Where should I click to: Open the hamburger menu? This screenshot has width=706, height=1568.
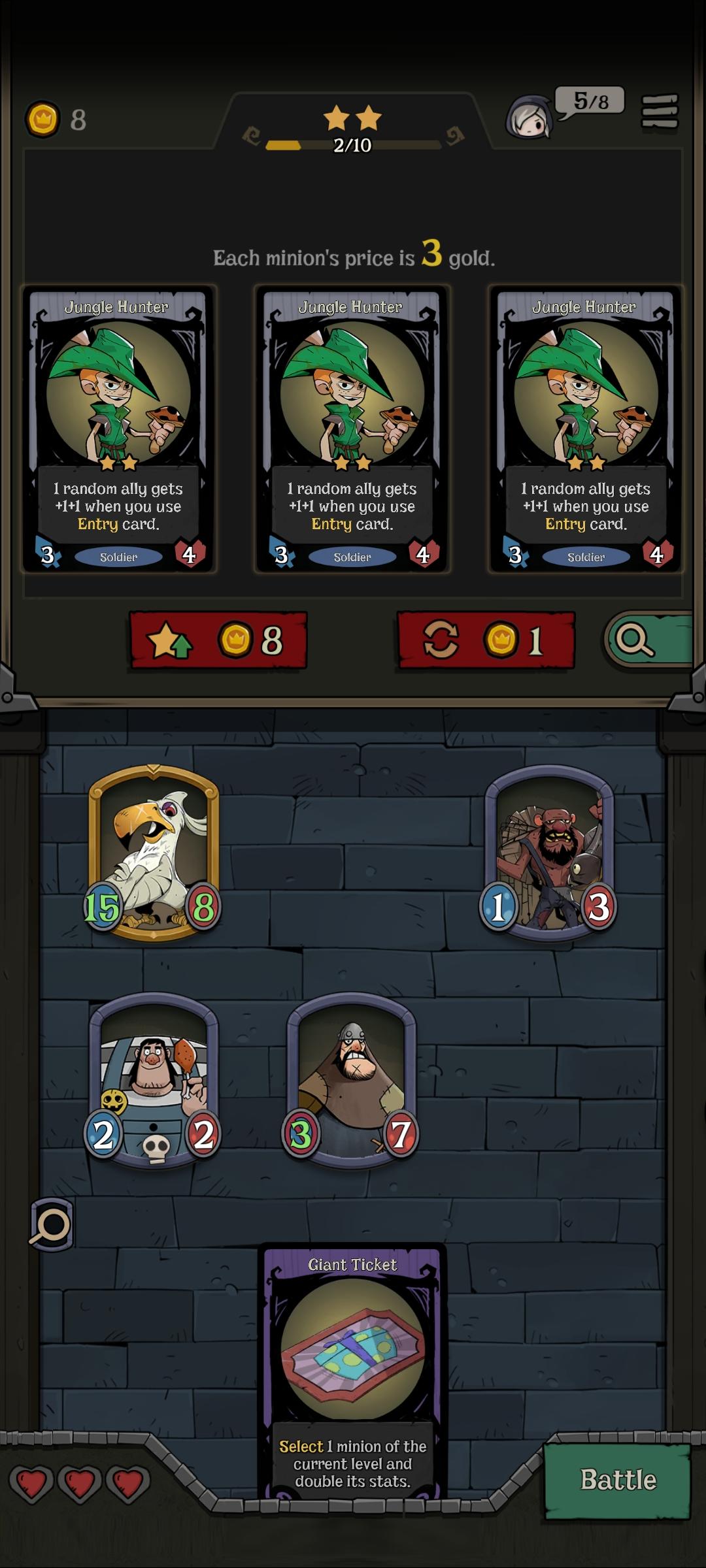(x=660, y=112)
